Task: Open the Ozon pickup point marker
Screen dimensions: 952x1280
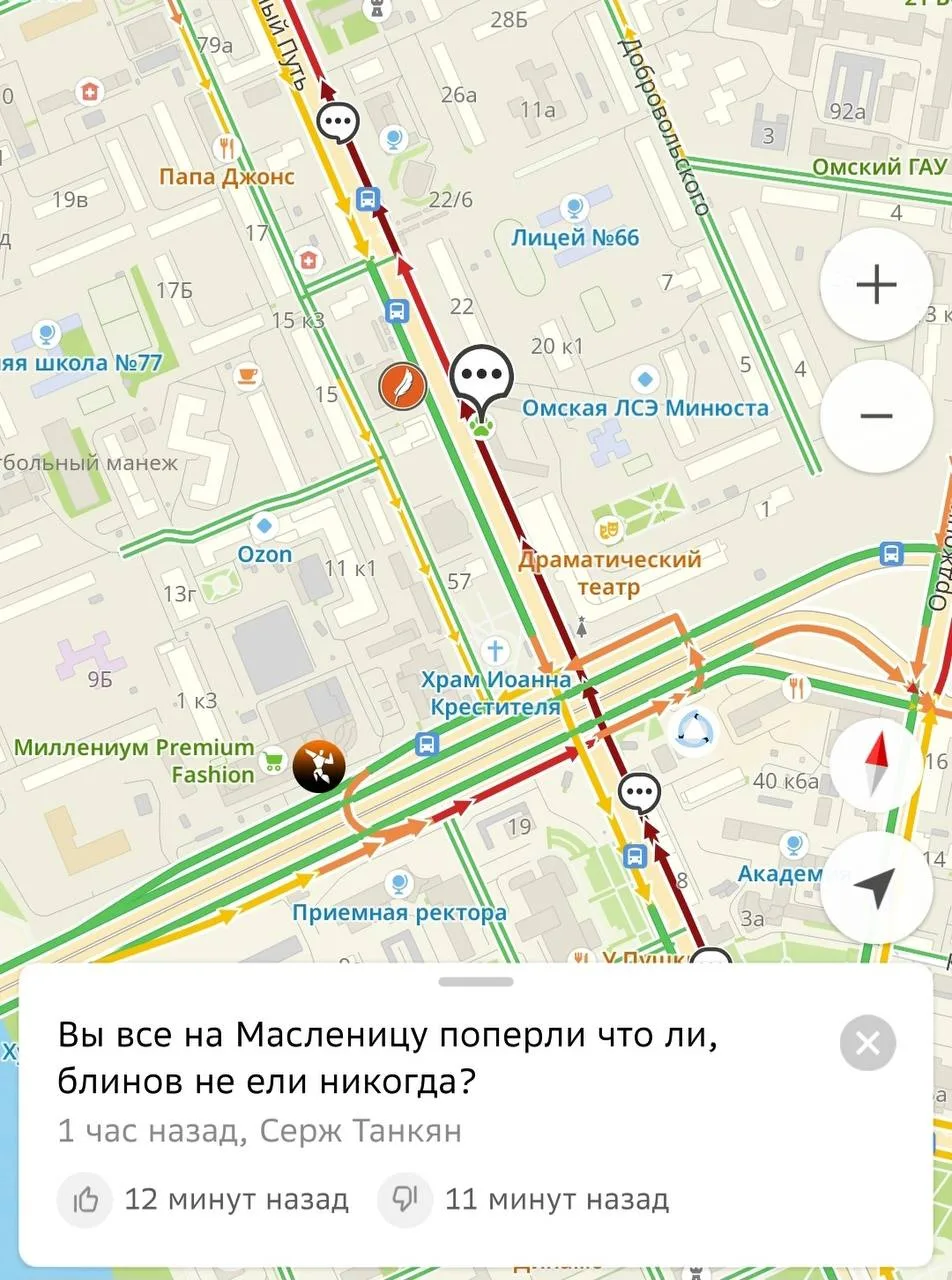Action: click(x=265, y=525)
